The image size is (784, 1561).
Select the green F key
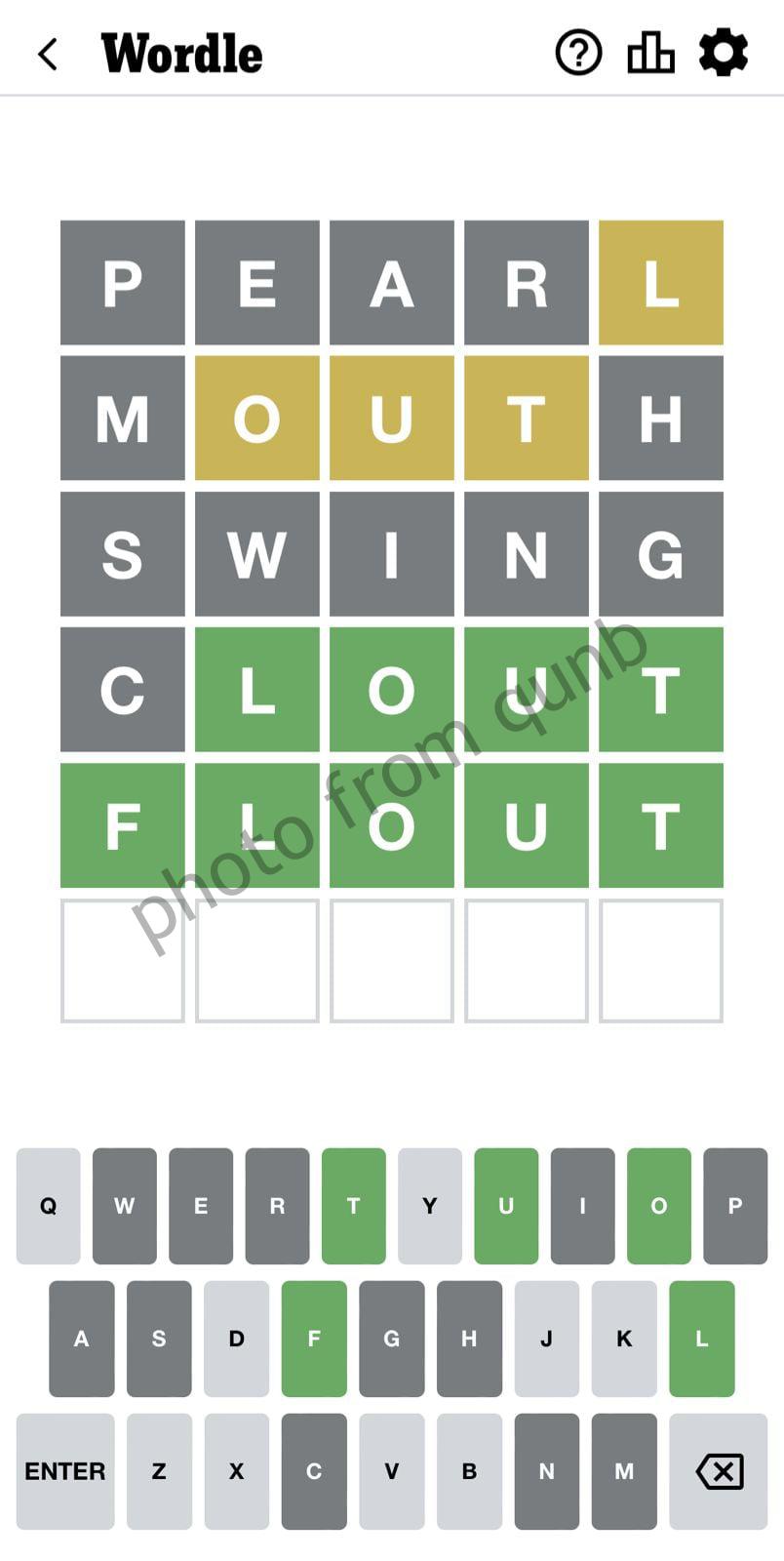pos(314,1339)
